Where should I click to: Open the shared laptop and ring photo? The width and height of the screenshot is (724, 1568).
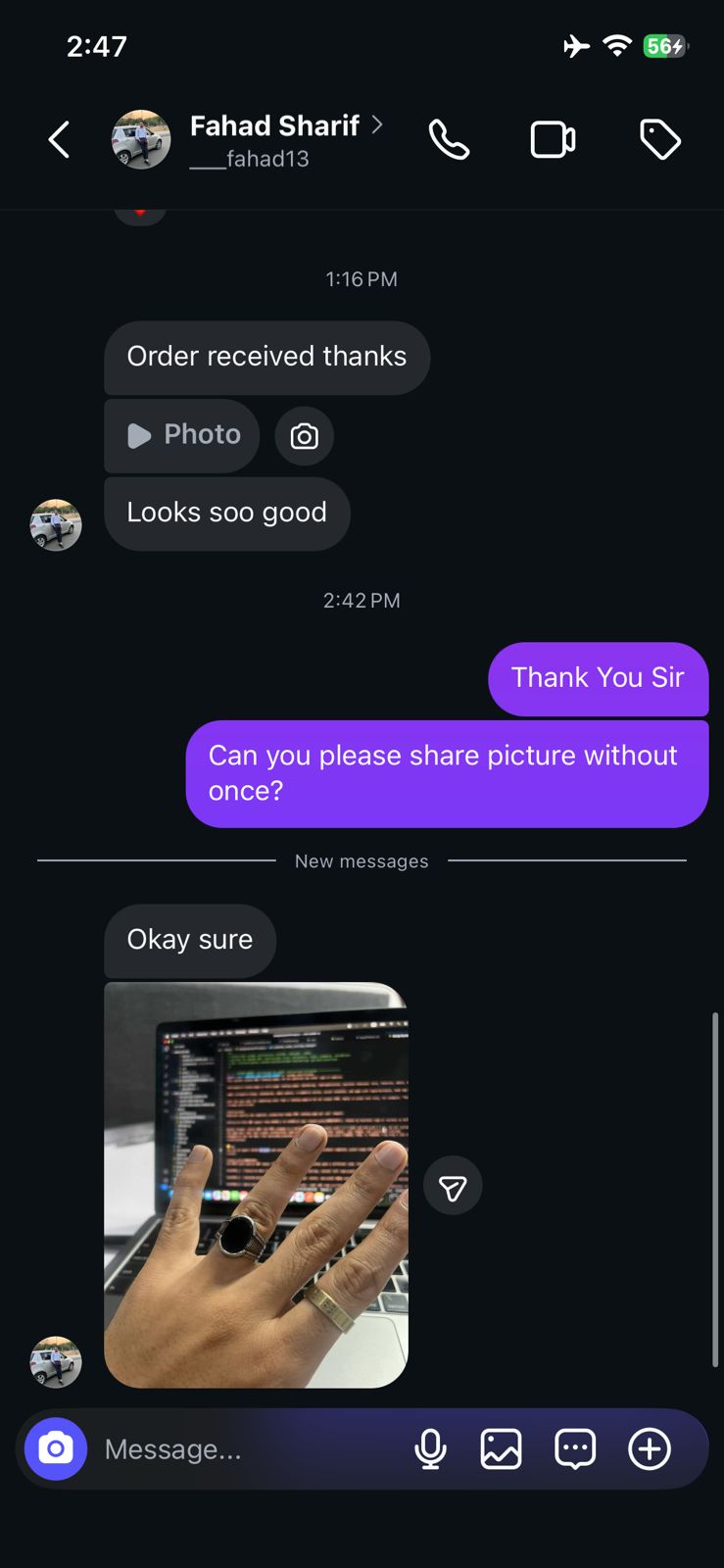255,1184
